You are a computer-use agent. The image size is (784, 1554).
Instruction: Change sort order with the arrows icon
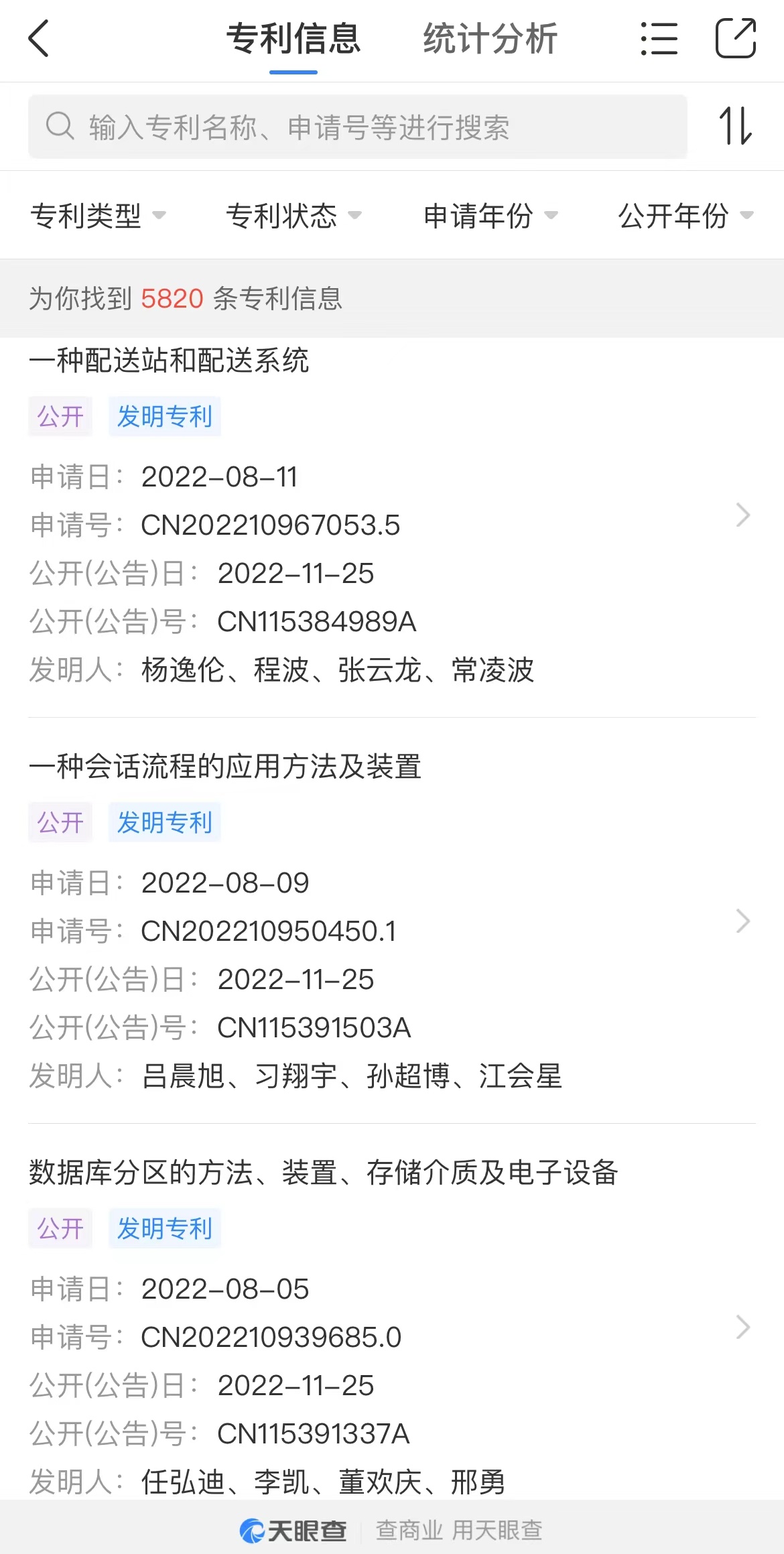(736, 127)
